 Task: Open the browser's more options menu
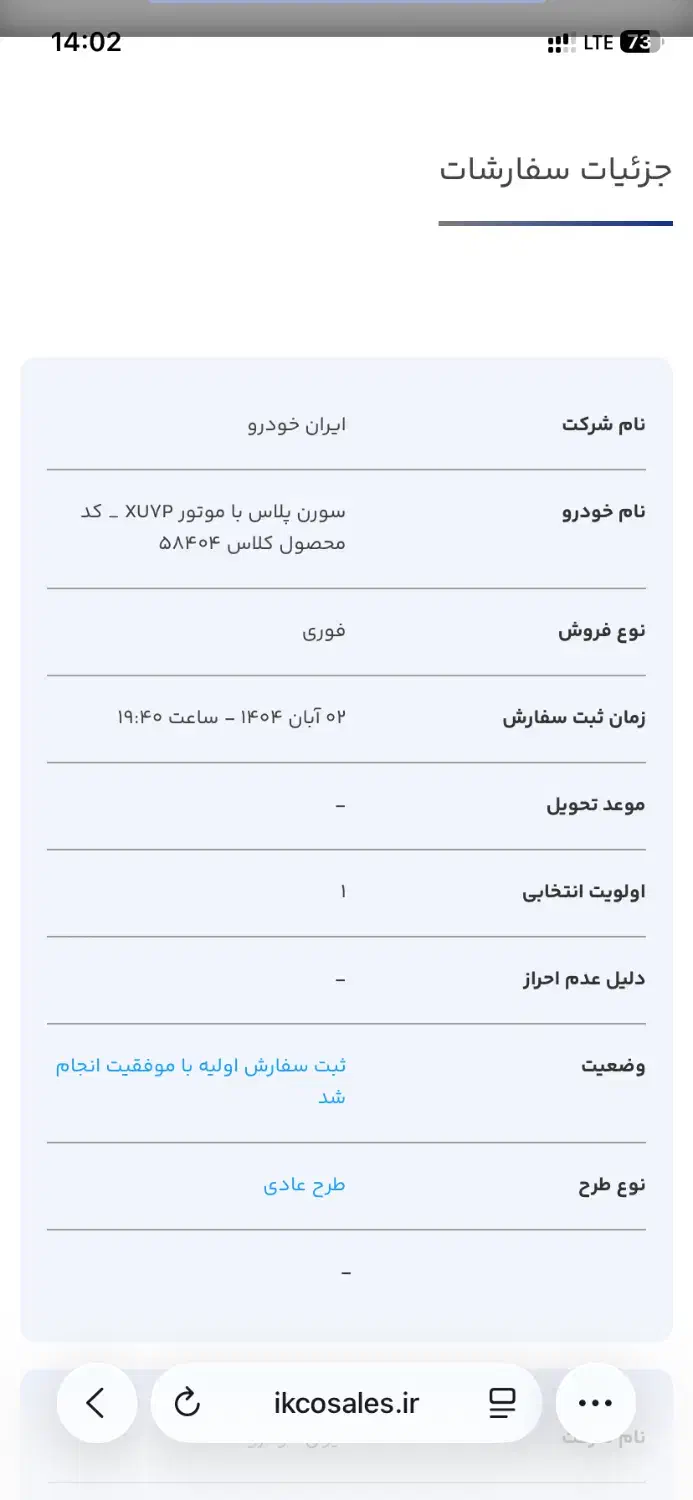pos(595,1403)
